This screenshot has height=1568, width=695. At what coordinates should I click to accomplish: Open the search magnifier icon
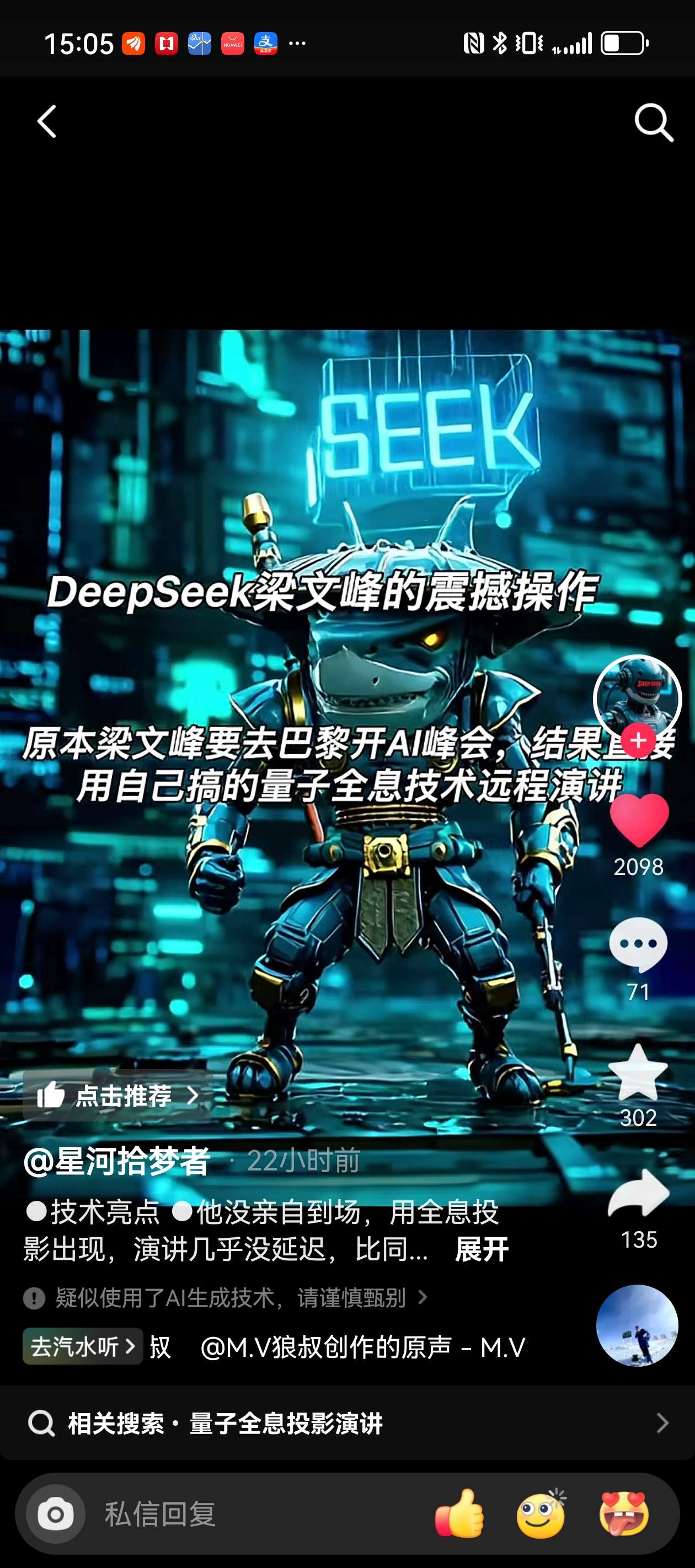coord(653,122)
